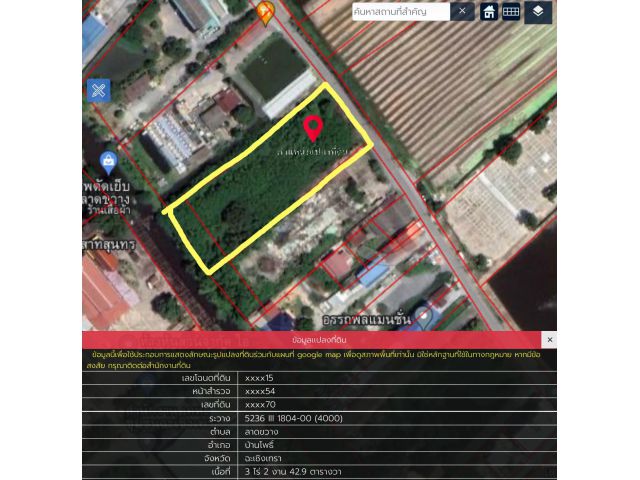The height and width of the screenshot is (480, 640).
Task: Tap the red pin on the parcel
Action: click(313, 128)
